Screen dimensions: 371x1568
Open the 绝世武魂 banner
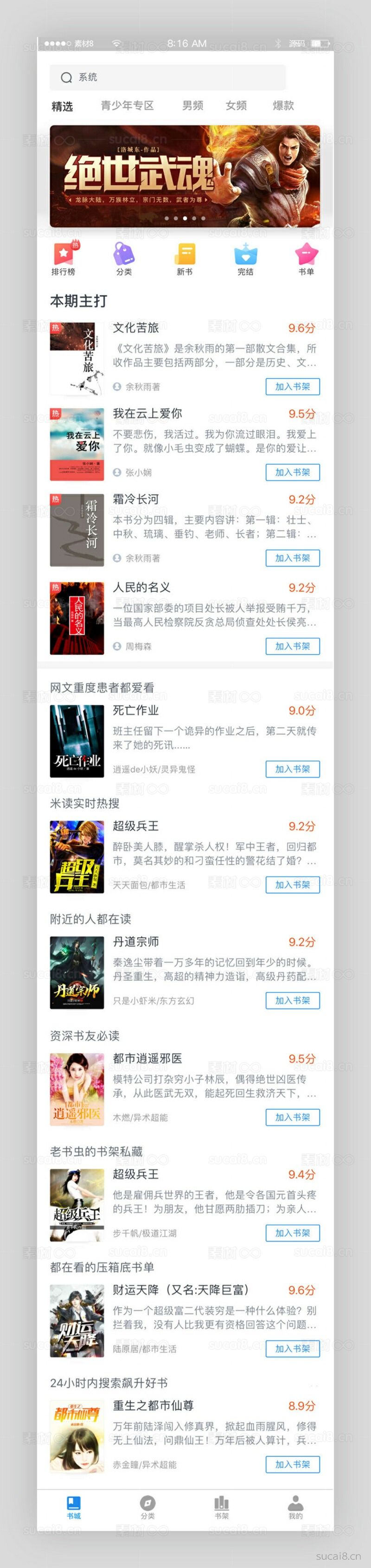185,176
